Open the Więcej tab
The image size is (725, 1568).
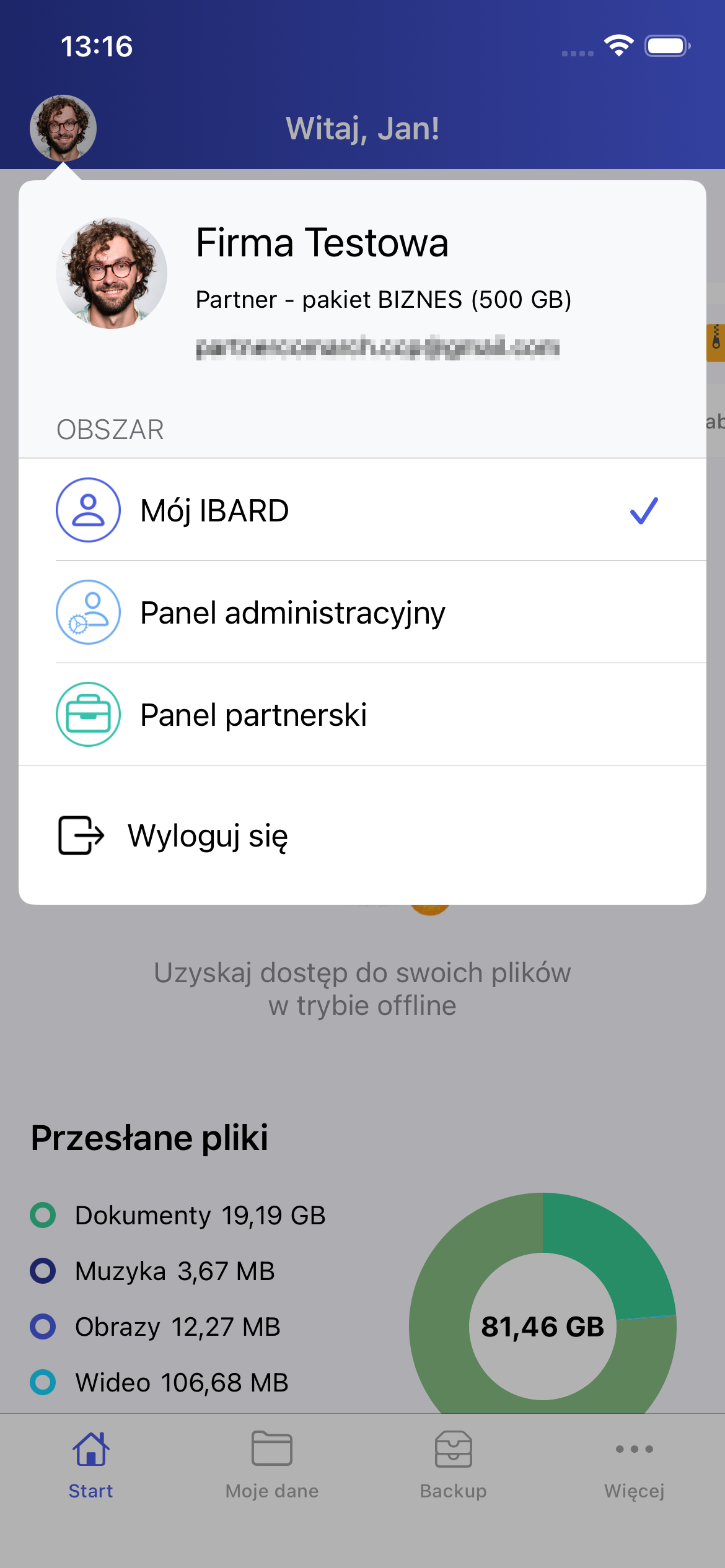634,1464
